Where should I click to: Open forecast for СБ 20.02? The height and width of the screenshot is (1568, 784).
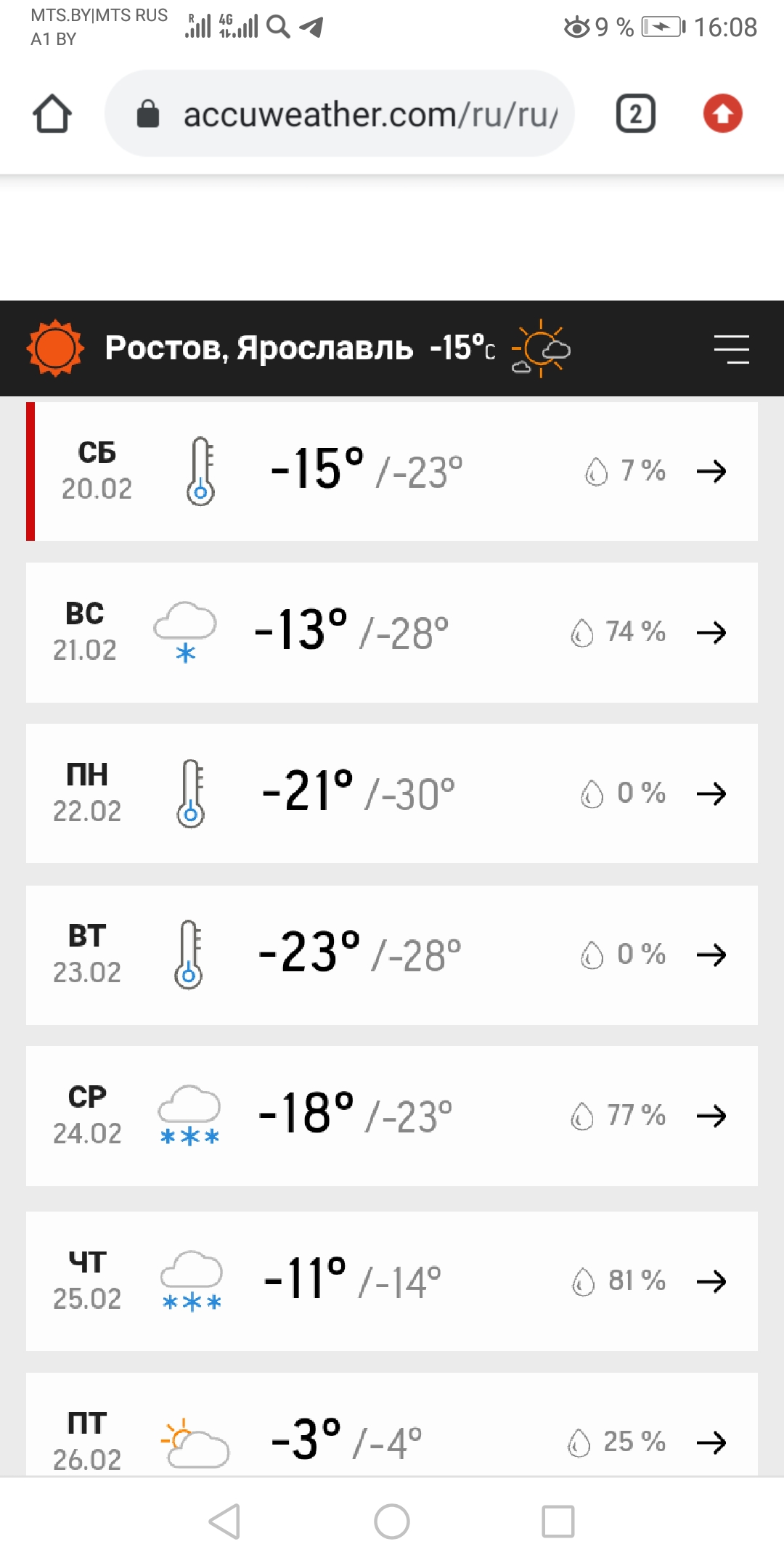[x=392, y=471]
